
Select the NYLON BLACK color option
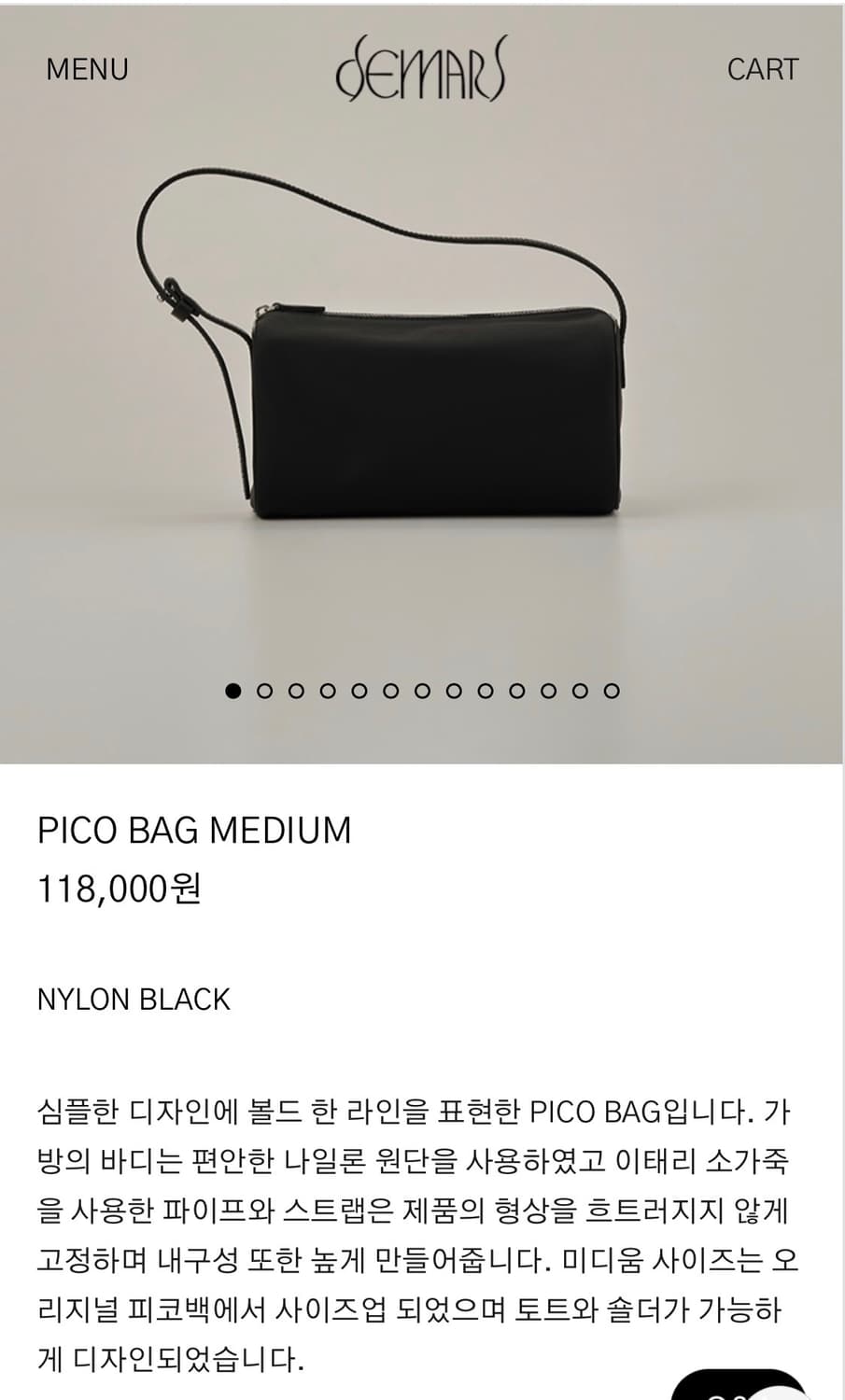[134, 1001]
